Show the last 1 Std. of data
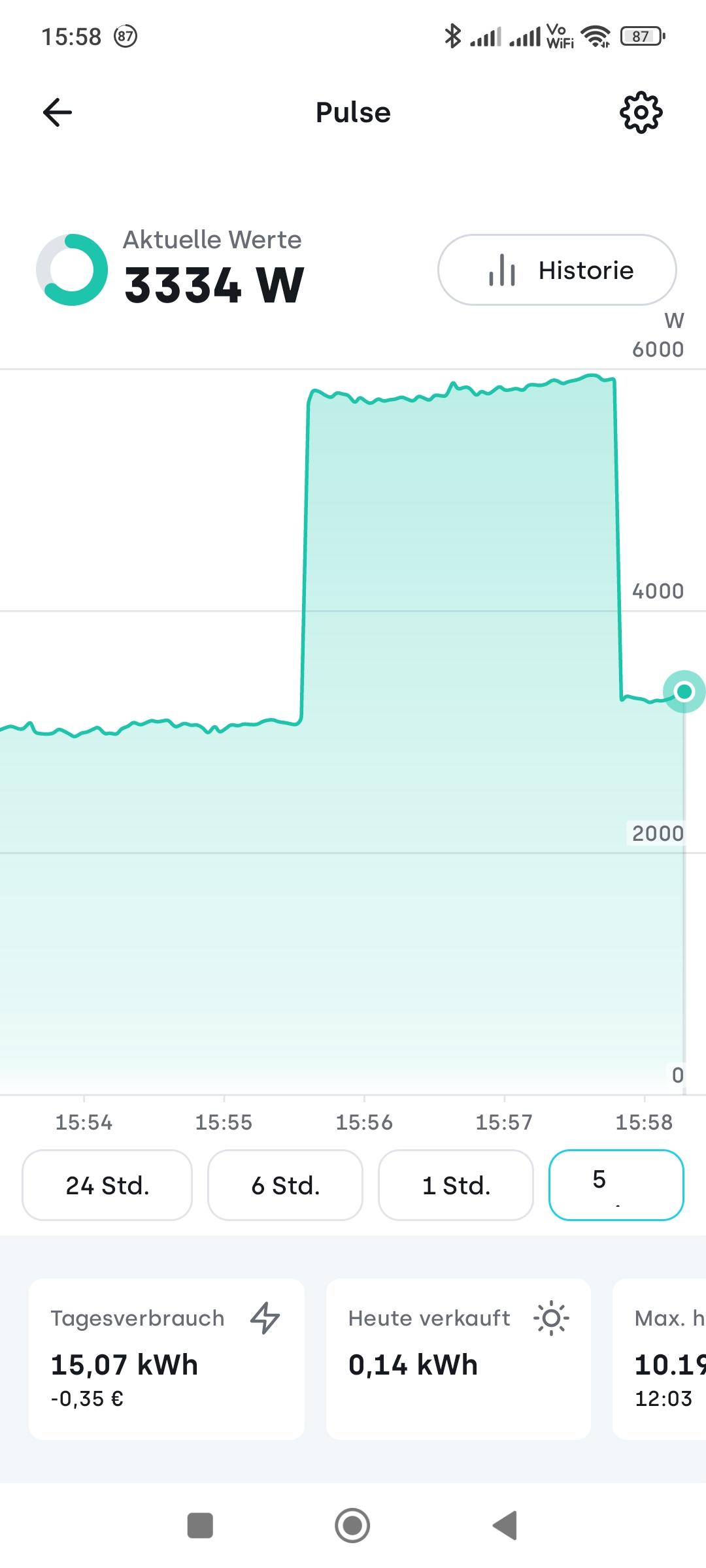 456,1185
